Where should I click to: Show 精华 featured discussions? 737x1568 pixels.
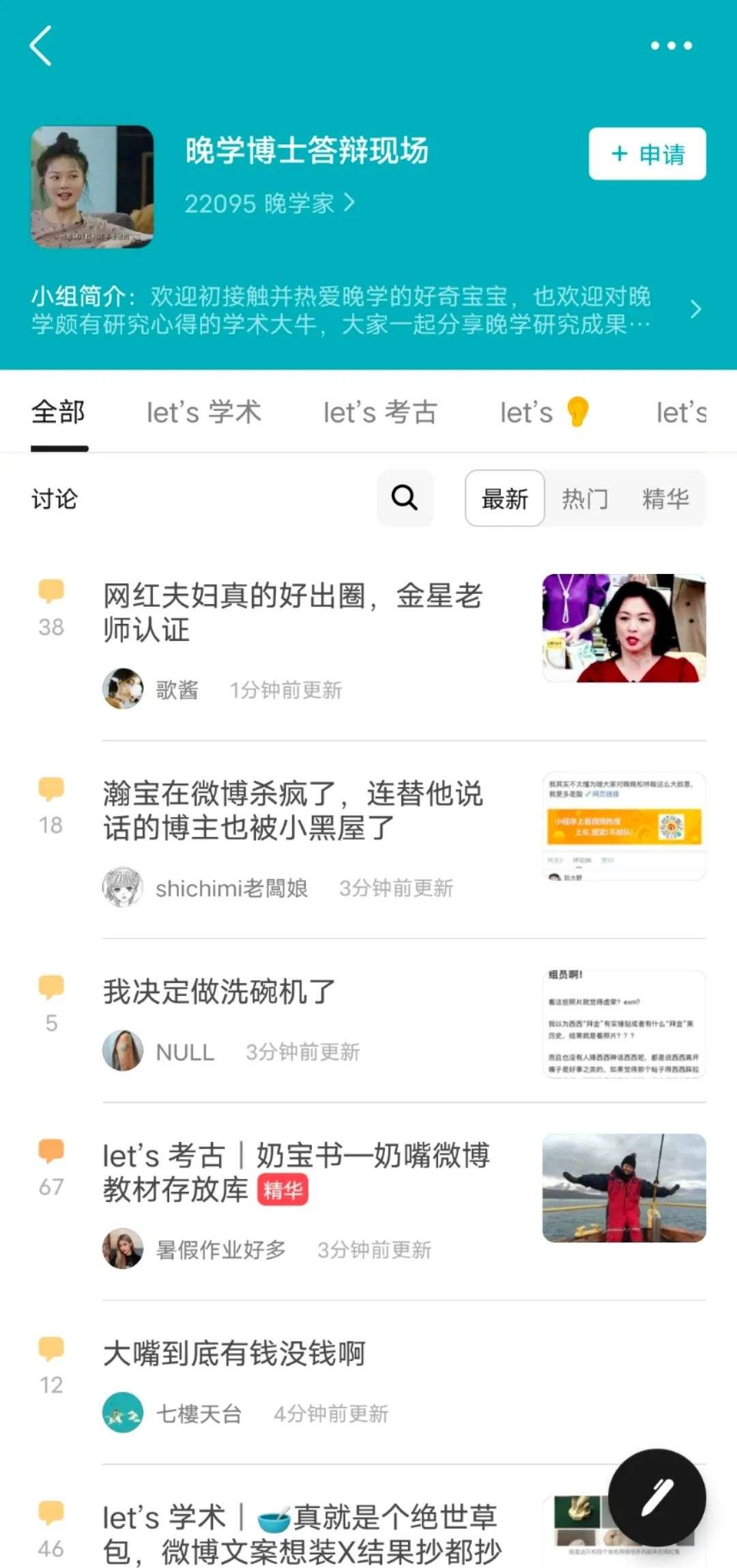665,498
